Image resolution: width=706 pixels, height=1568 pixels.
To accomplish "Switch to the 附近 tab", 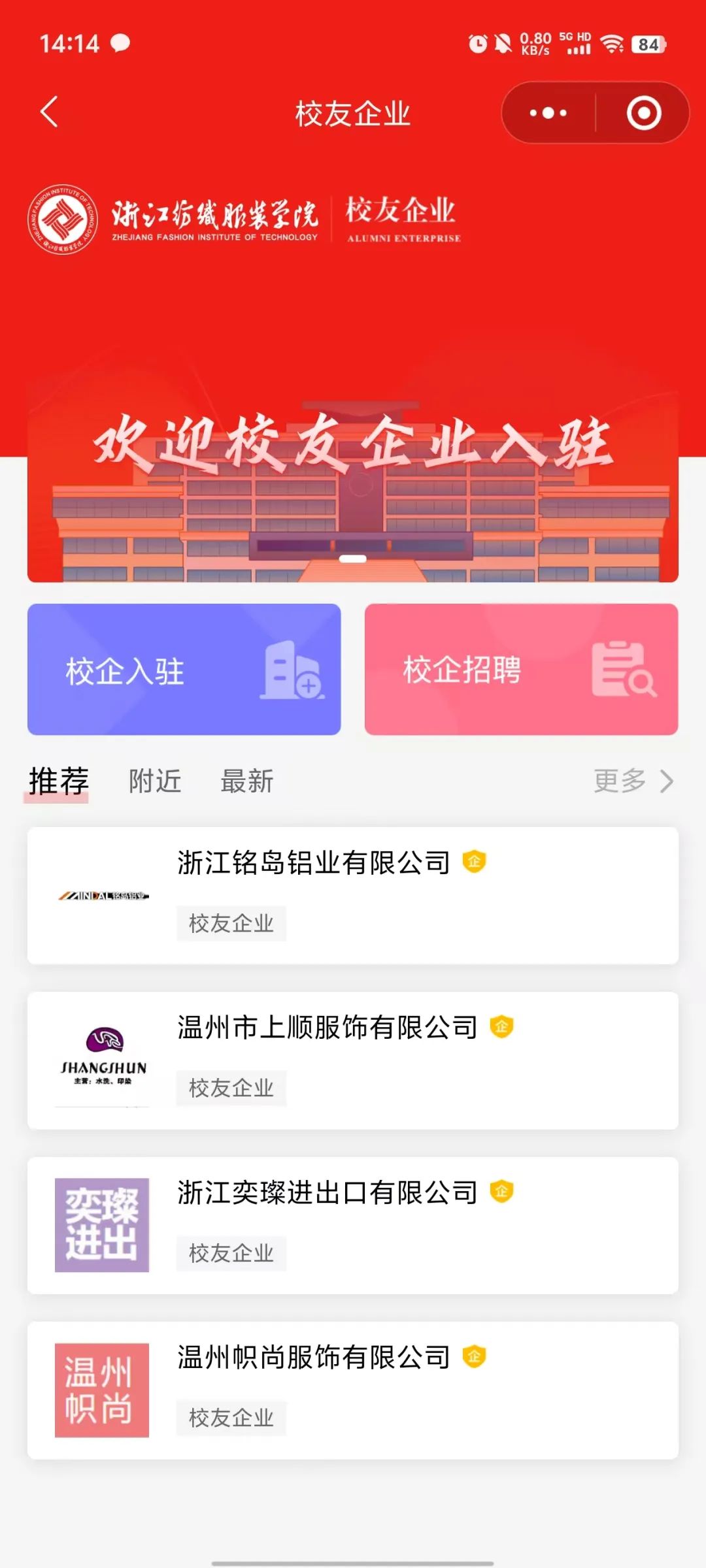I will click(155, 781).
